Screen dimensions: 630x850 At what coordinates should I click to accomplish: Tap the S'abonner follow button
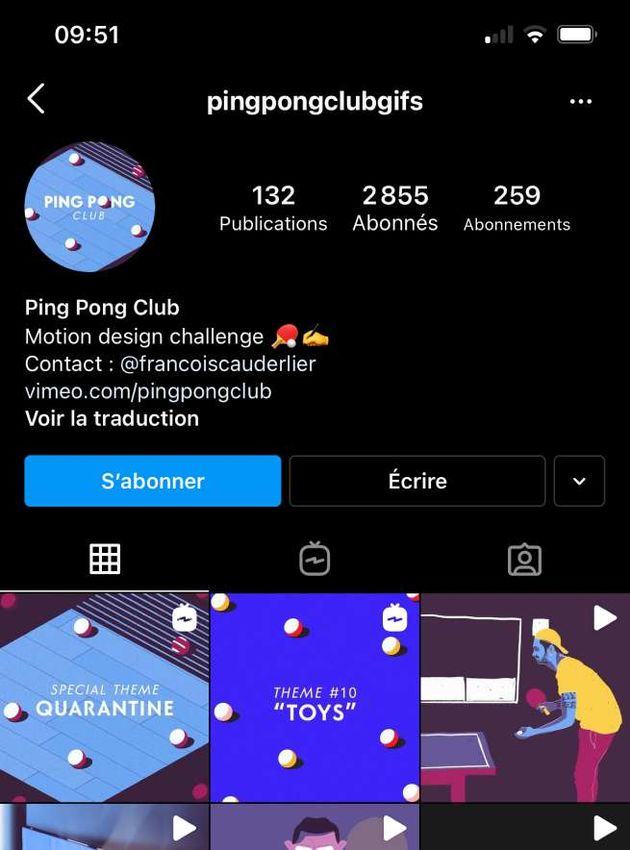pyautogui.click(x=152, y=481)
